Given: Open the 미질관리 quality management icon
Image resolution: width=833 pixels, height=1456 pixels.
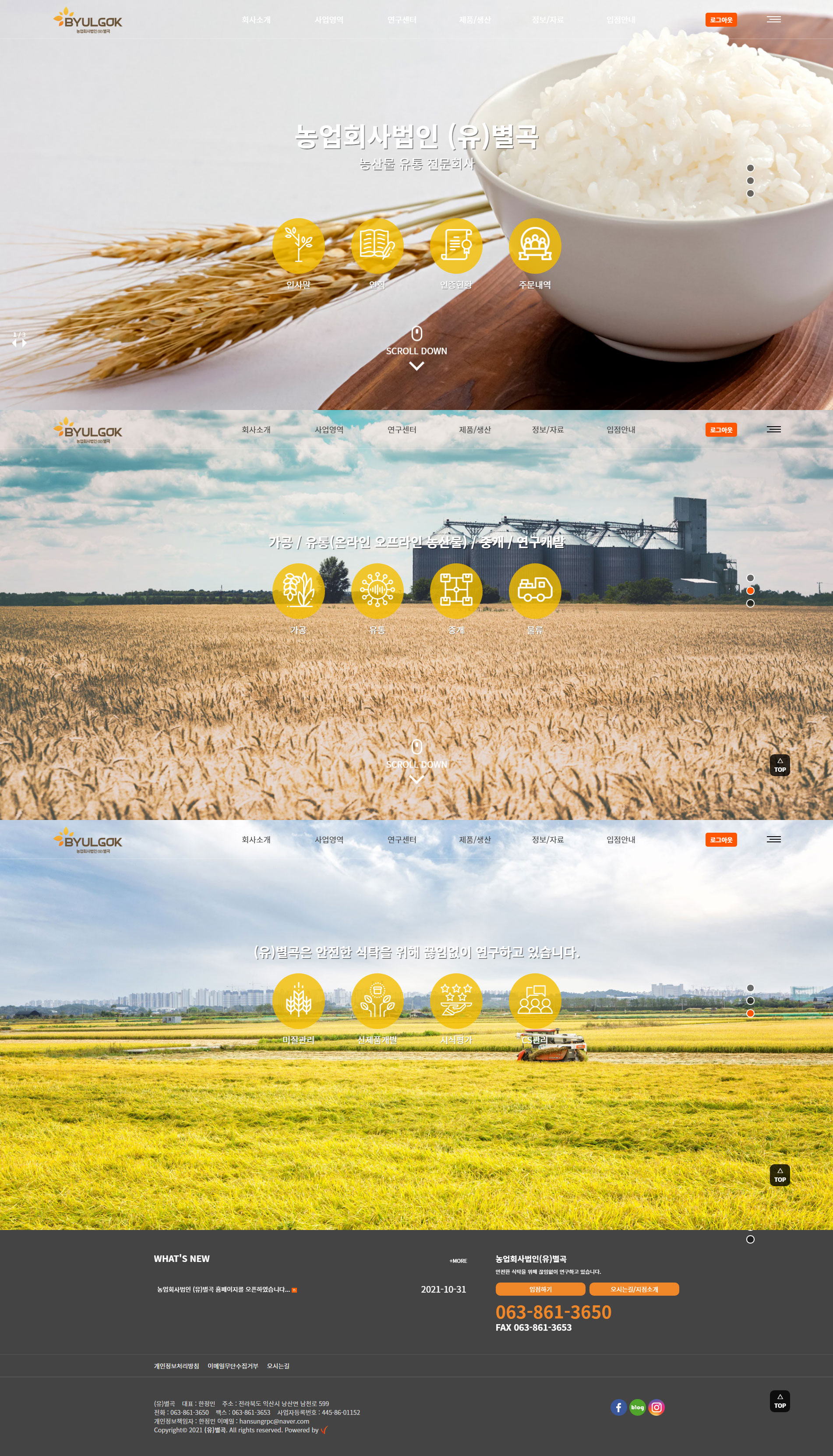Looking at the screenshot, I should click(x=298, y=1001).
